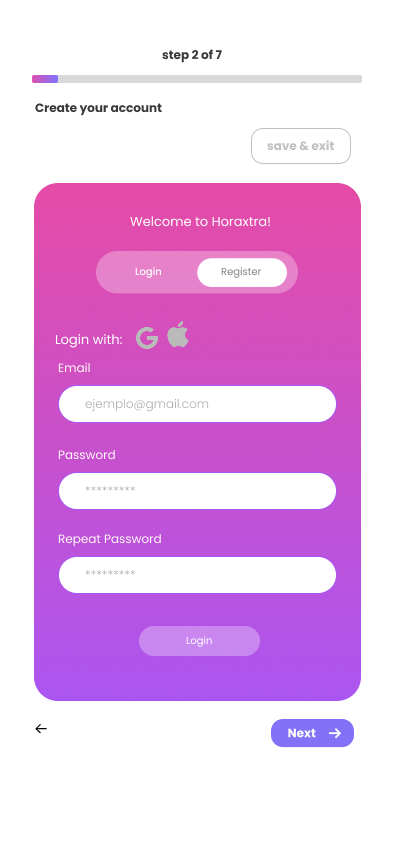Focus the Email input field
The width and height of the screenshot is (393, 852).
197,404
